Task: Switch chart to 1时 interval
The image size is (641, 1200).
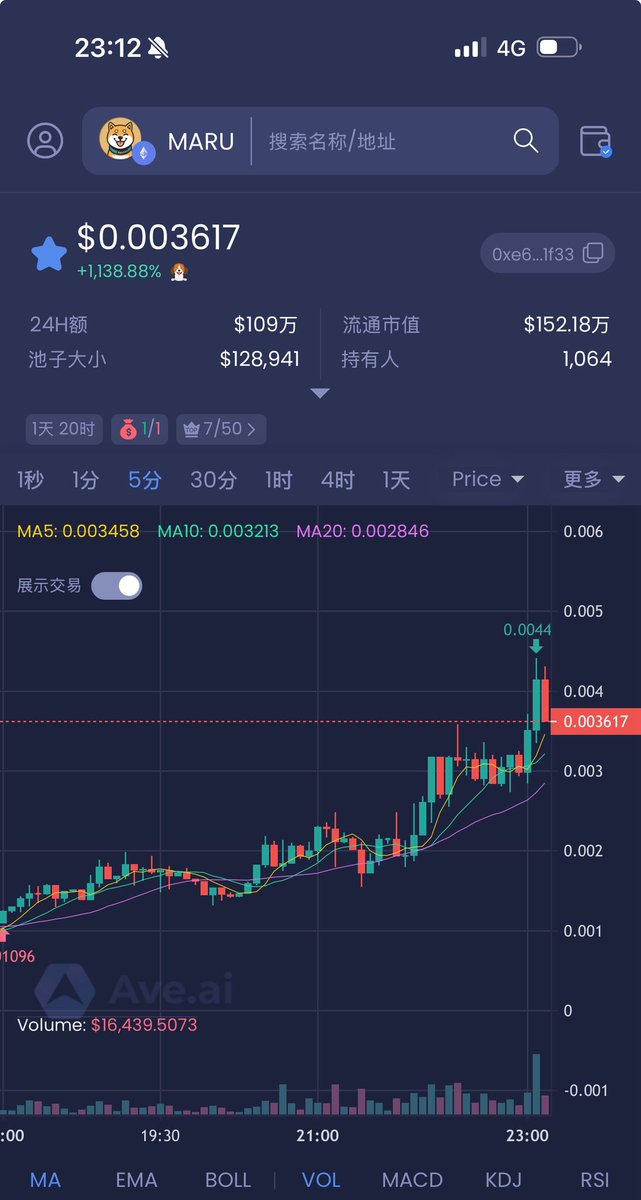Action: (x=279, y=480)
